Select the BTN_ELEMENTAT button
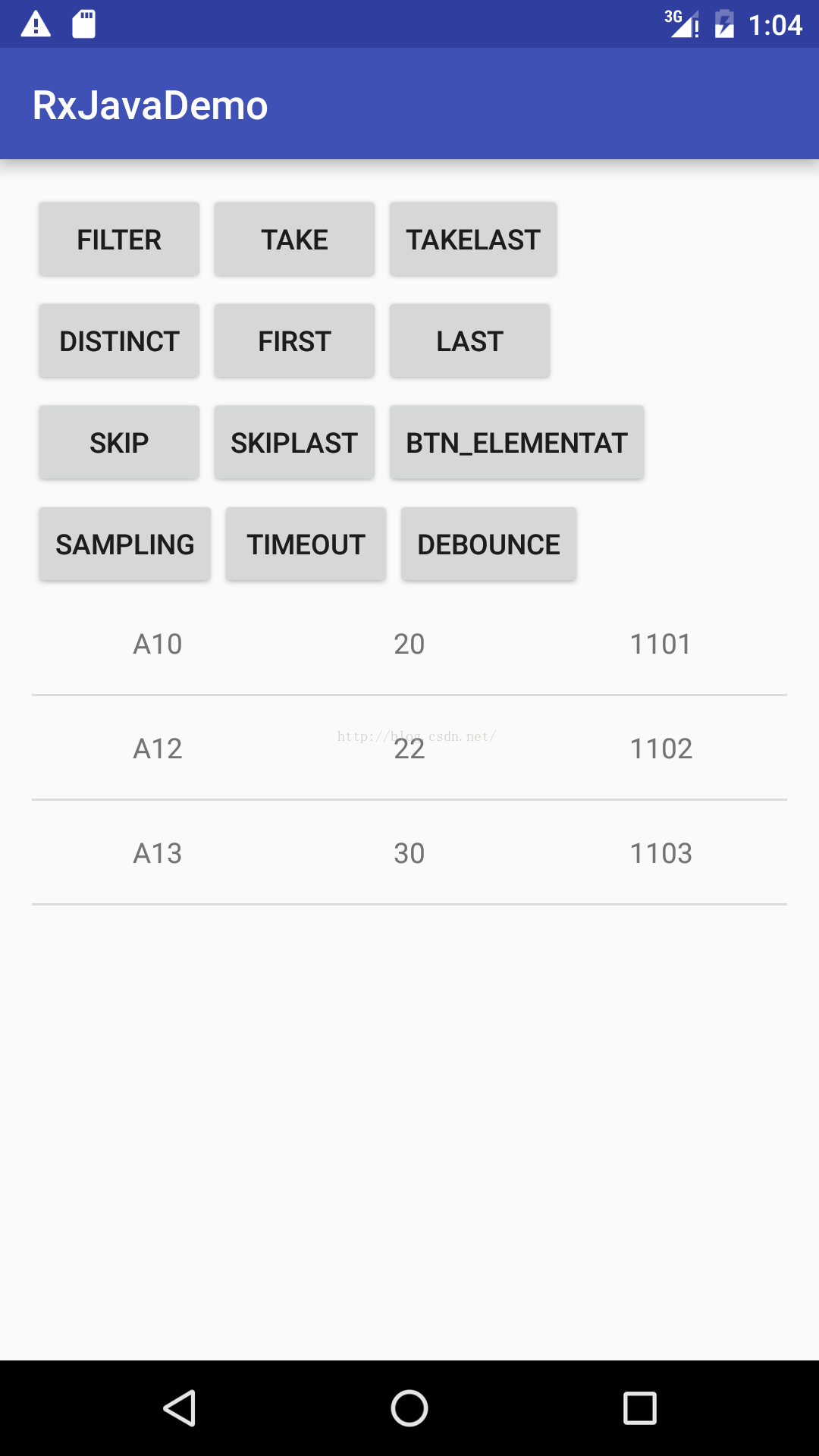The image size is (819, 1456). pos(516,443)
